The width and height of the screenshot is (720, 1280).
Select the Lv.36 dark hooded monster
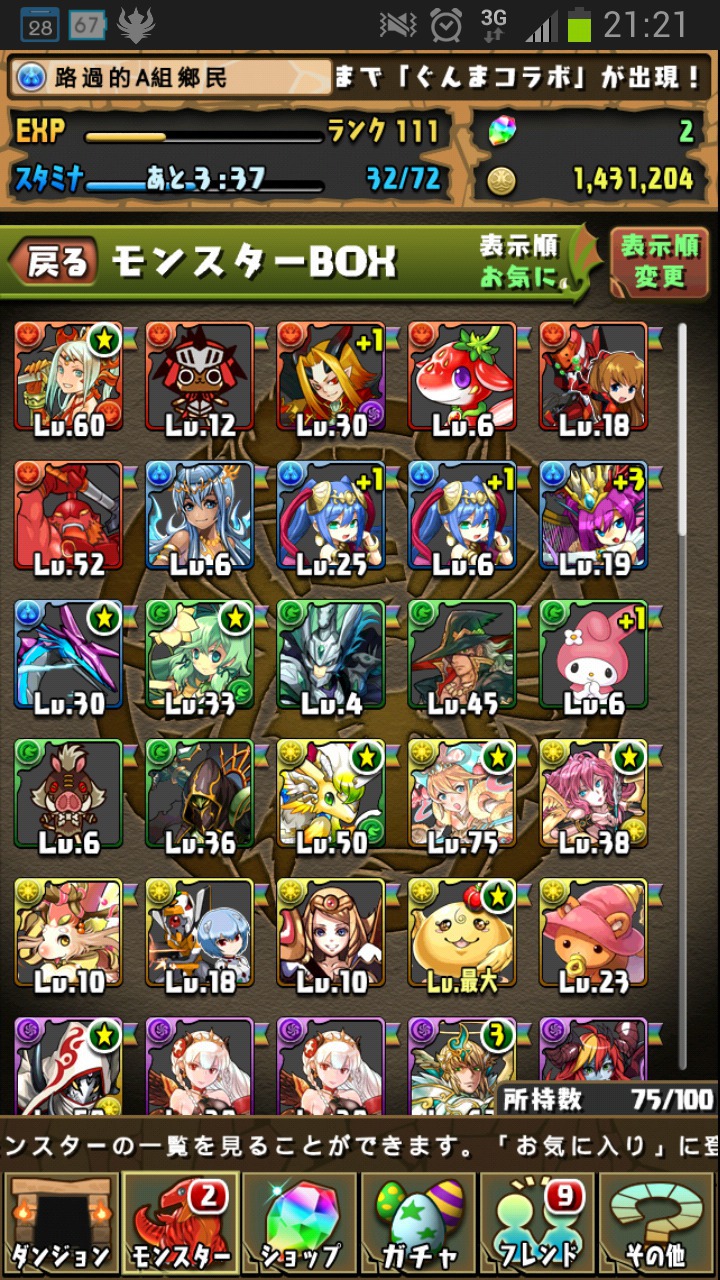point(199,796)
